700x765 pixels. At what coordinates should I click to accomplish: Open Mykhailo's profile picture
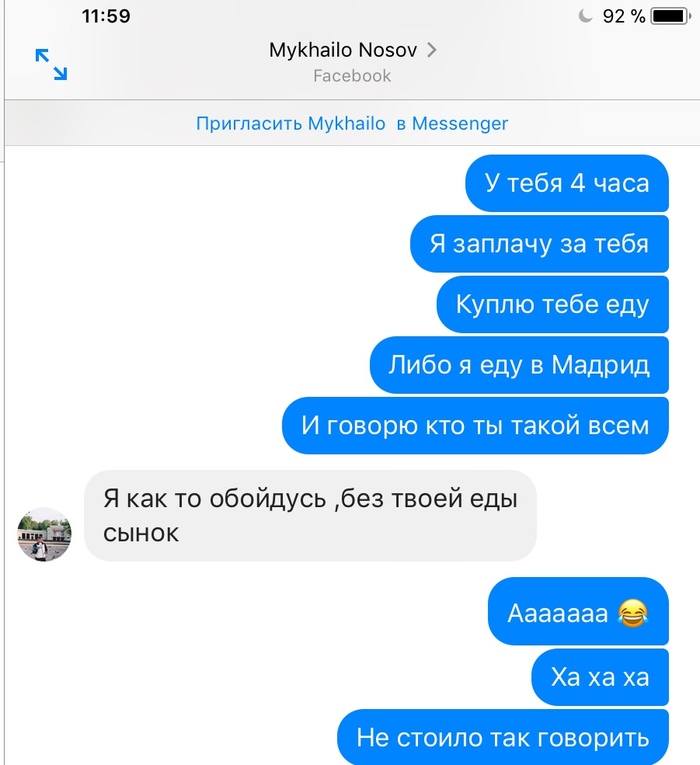45,535
